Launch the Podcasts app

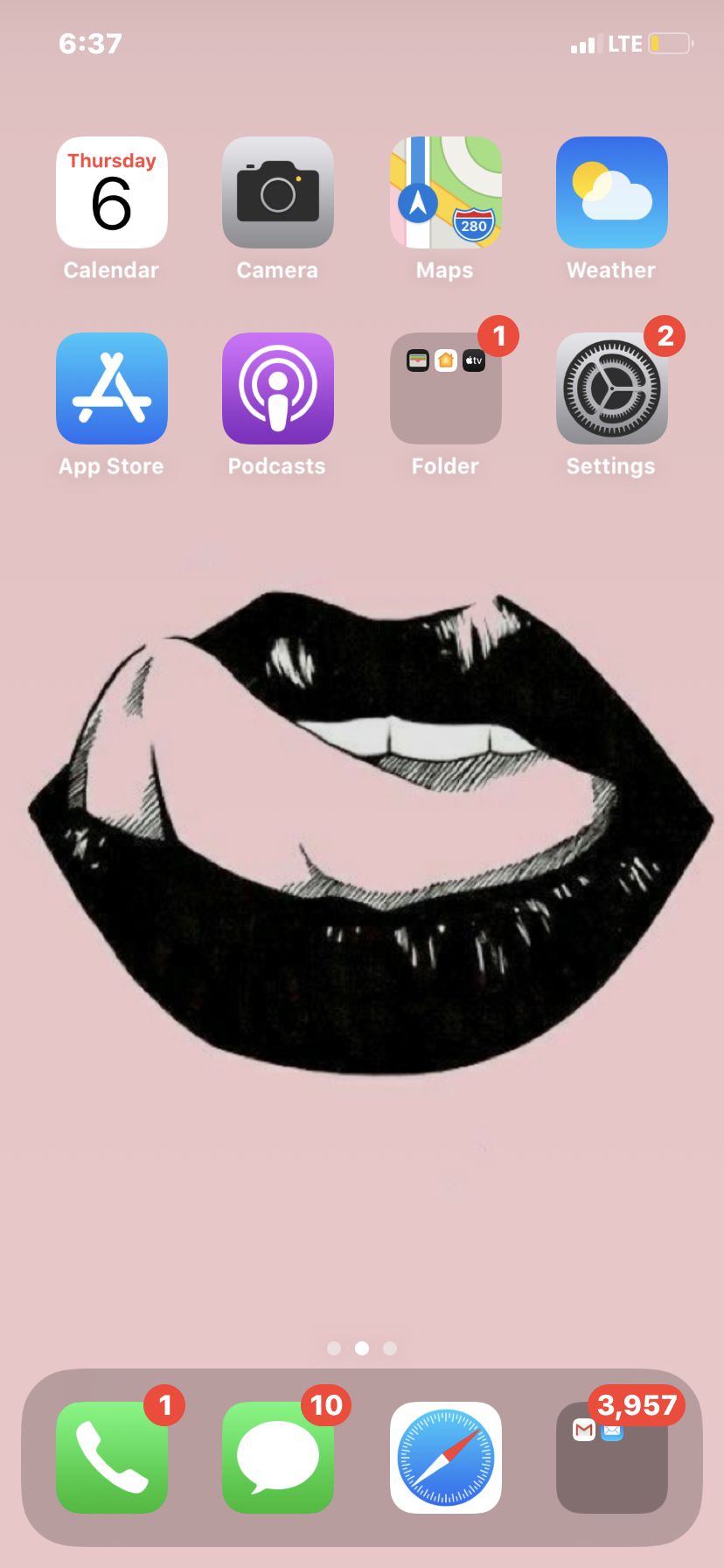pyautogui.click(x=278, y=388)
